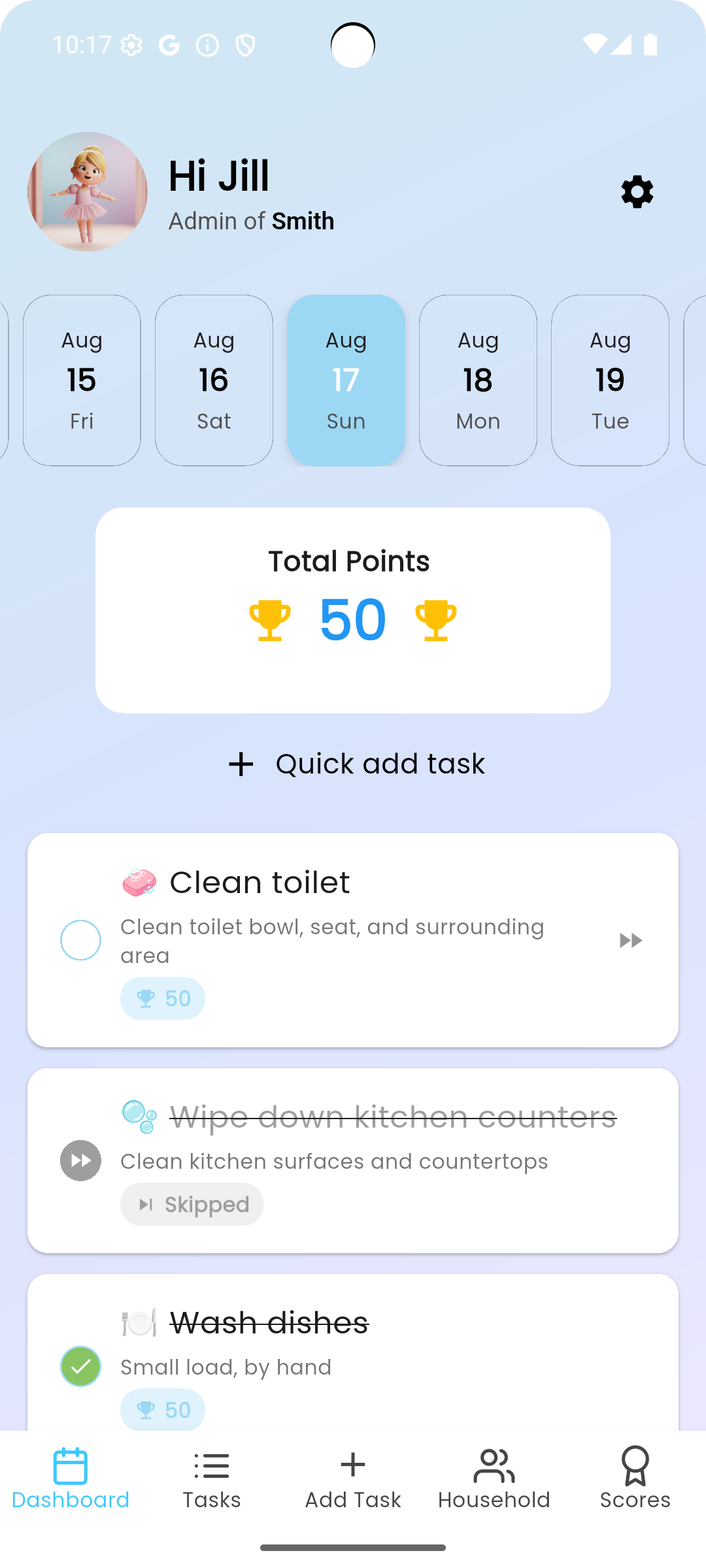Image resolution: width=706 pixels, height=1568 pixels.
Task: Mark Clean toilet as complete
Action: [x=80, y=939]
